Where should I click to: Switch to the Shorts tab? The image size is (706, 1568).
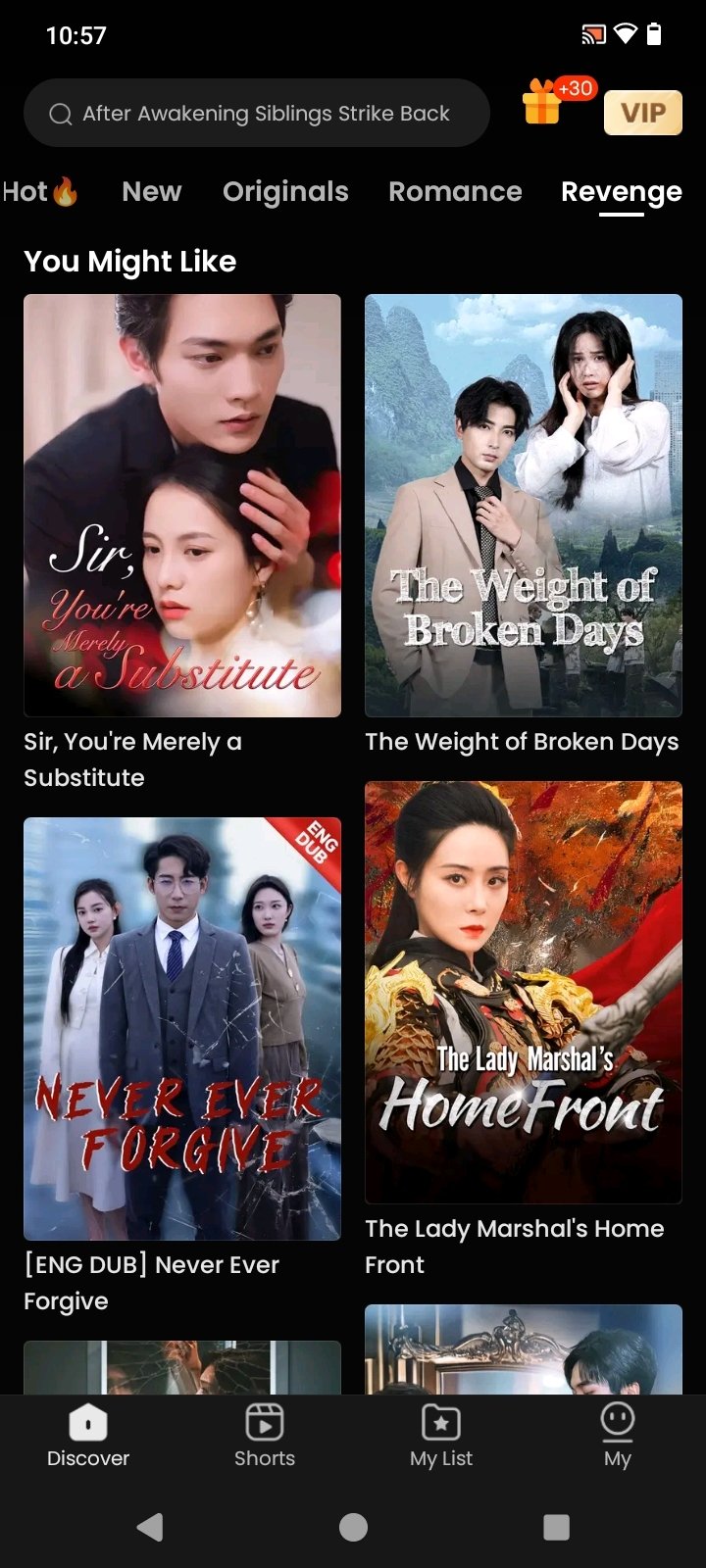click(265, 1435)
